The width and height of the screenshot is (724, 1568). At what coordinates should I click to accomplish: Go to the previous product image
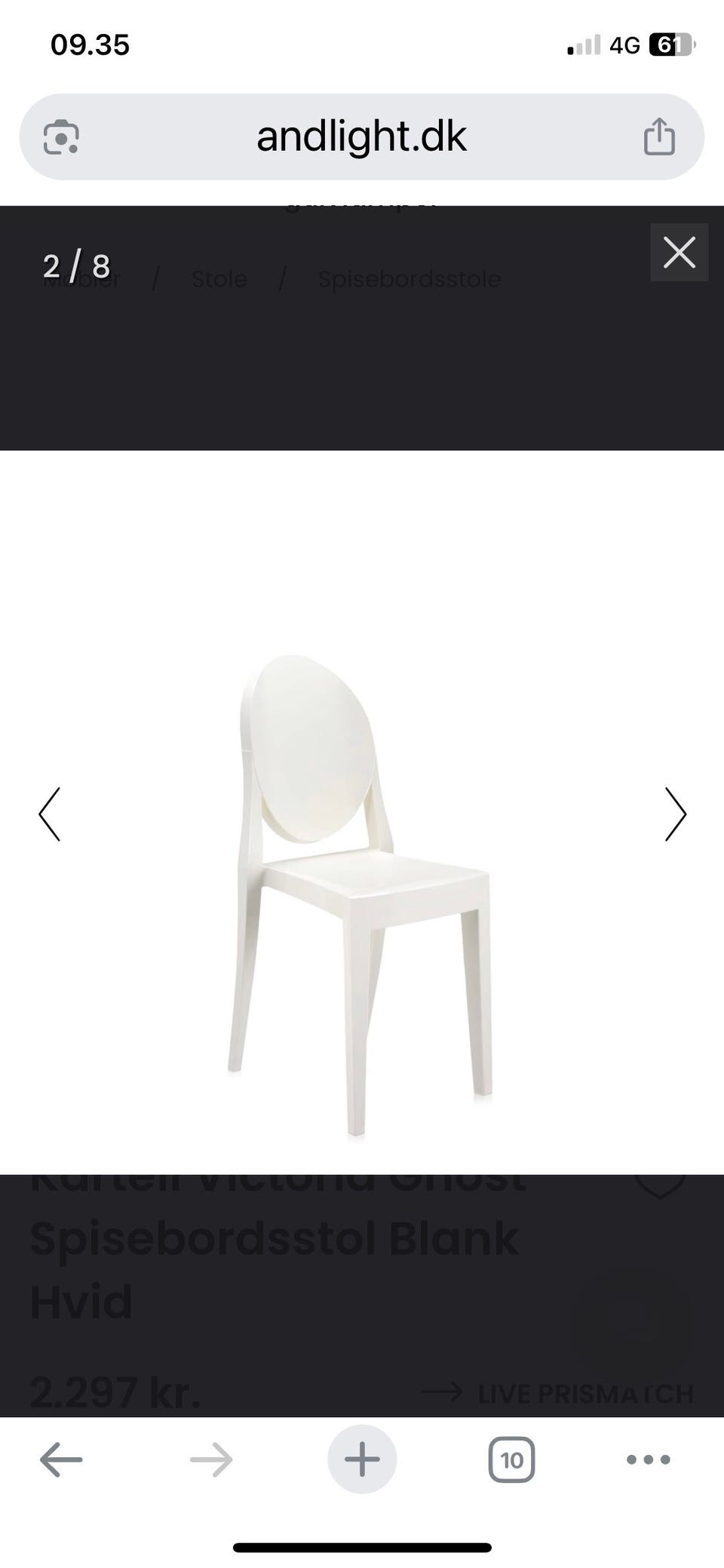coord(50,814)
